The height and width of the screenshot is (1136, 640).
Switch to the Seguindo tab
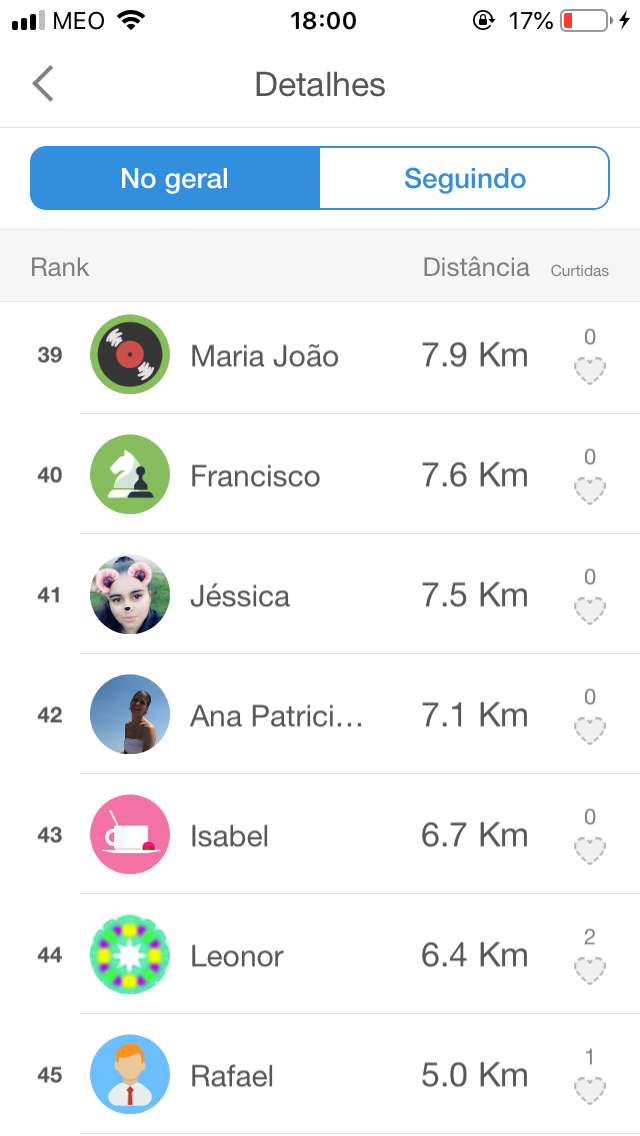(465, 178)
